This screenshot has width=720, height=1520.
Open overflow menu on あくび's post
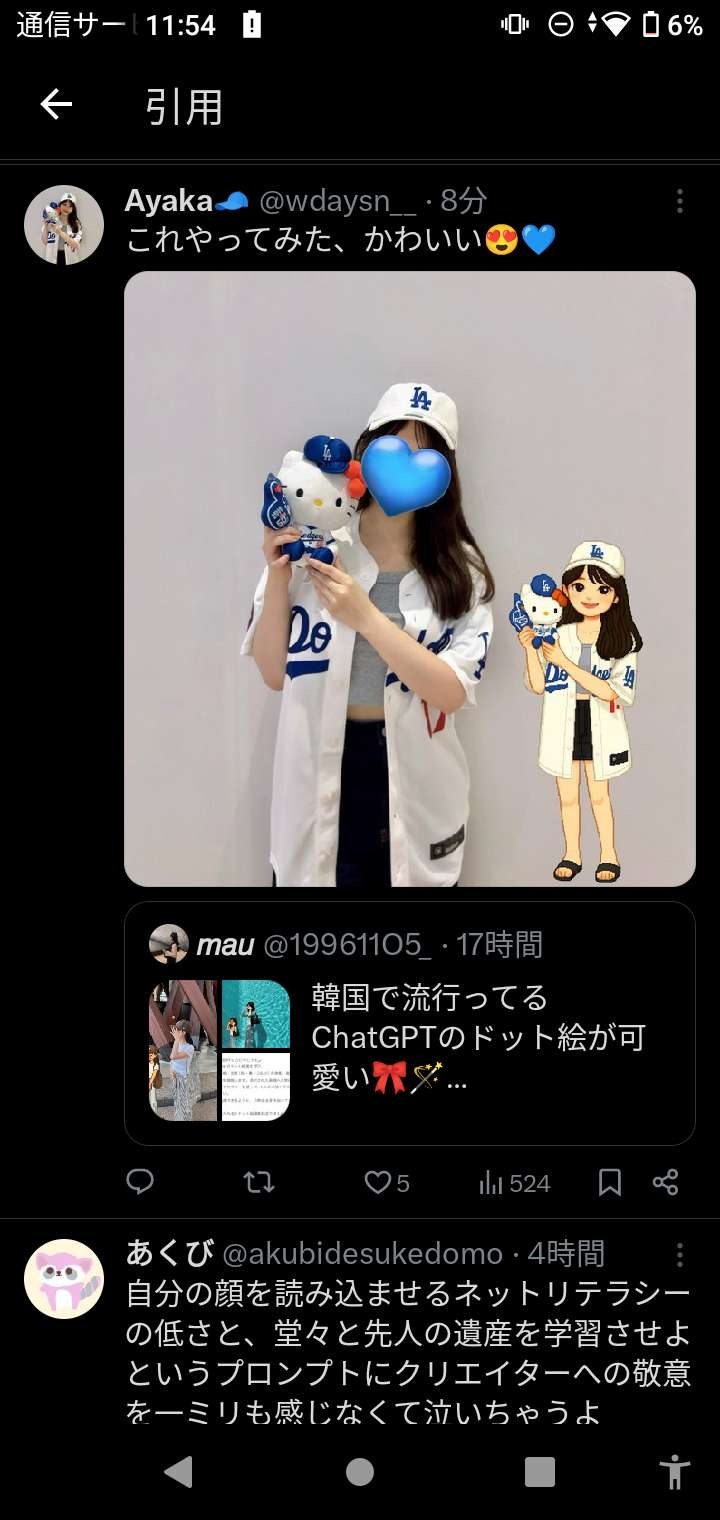[680, 1255]
